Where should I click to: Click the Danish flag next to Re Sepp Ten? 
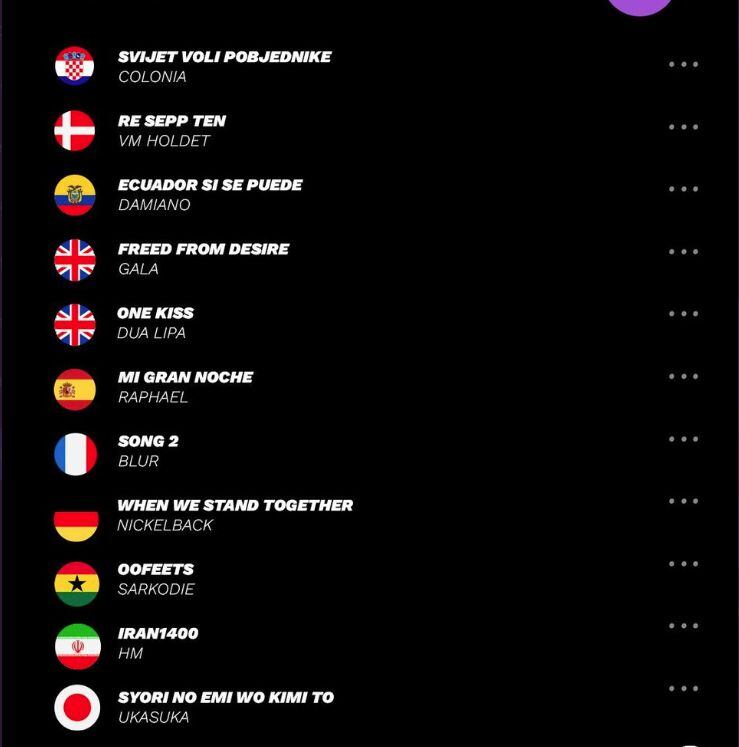pyautogui.click(x=72, y=126)
